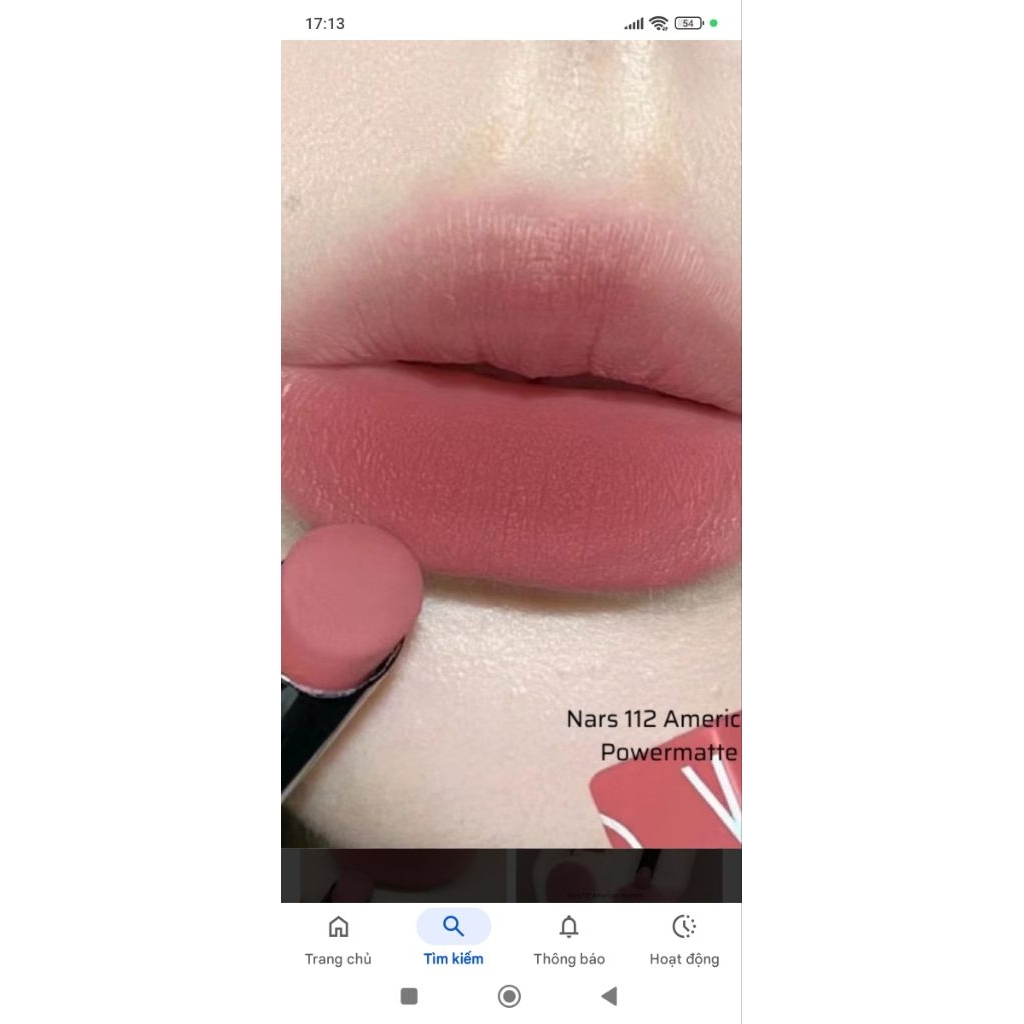The height and width of the screenshot is (1024, 1024).
Task: Tap the system home button
Action: [509, 996]
